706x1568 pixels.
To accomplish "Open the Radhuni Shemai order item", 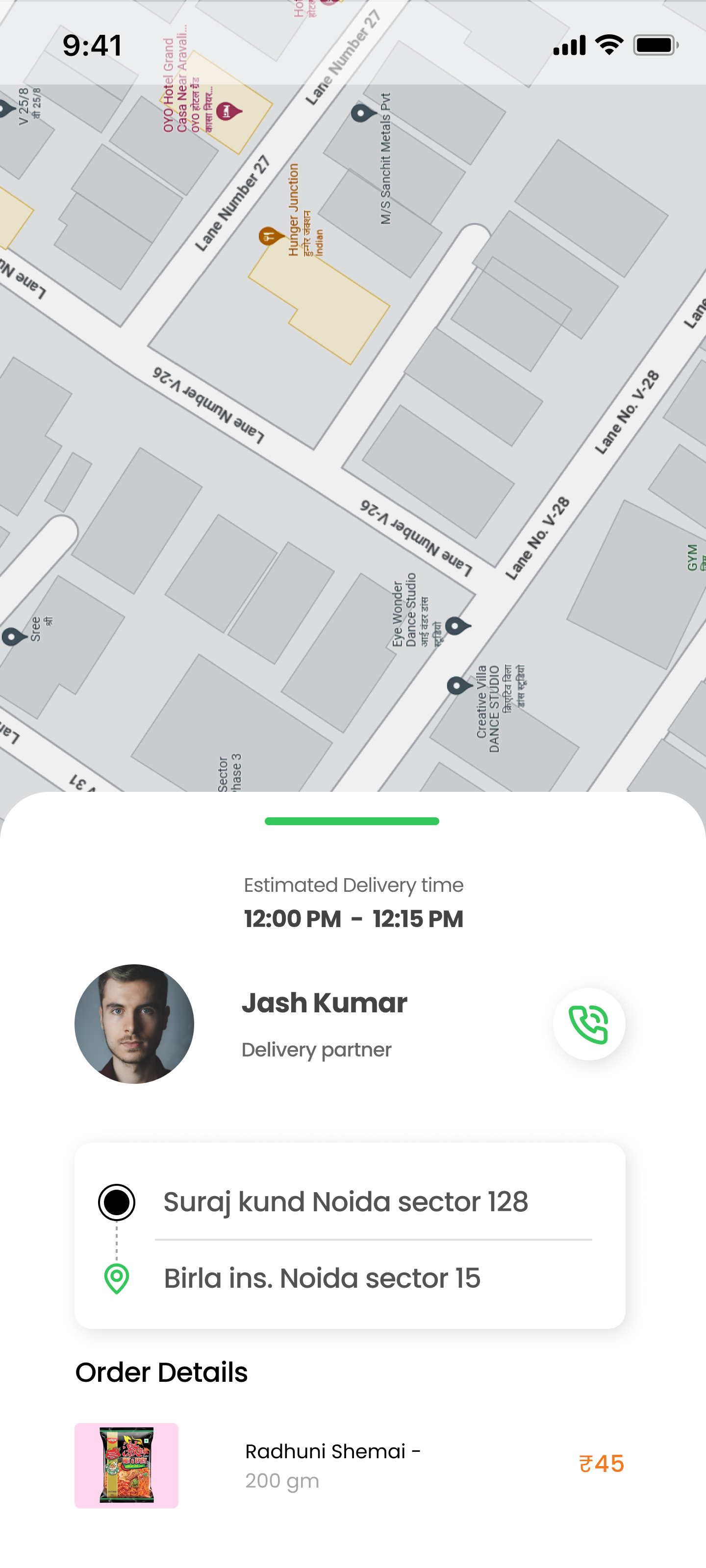I will tap(332, 1465).
